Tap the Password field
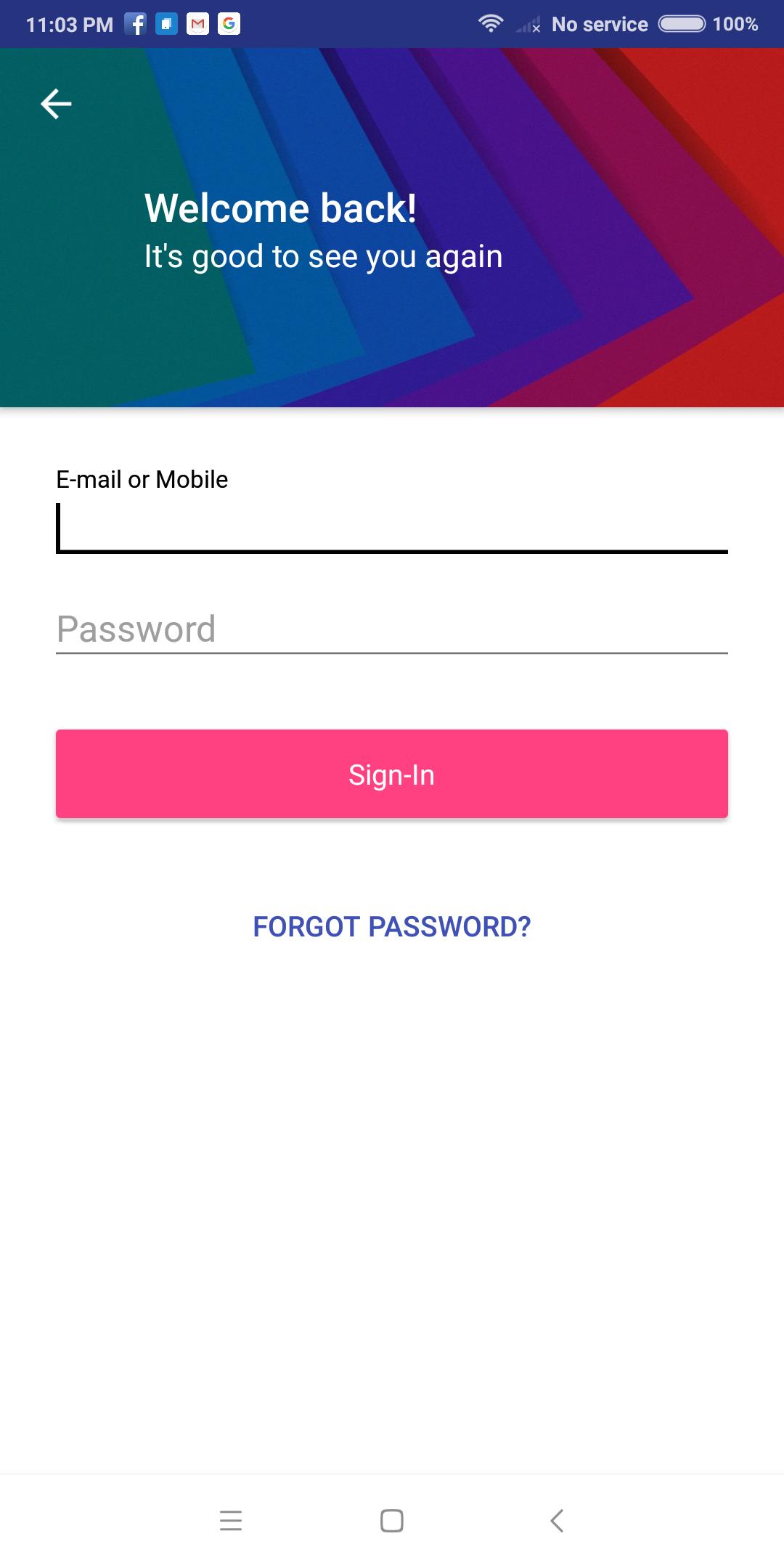The image size is (784, 1568). click(x=392, y=629)
